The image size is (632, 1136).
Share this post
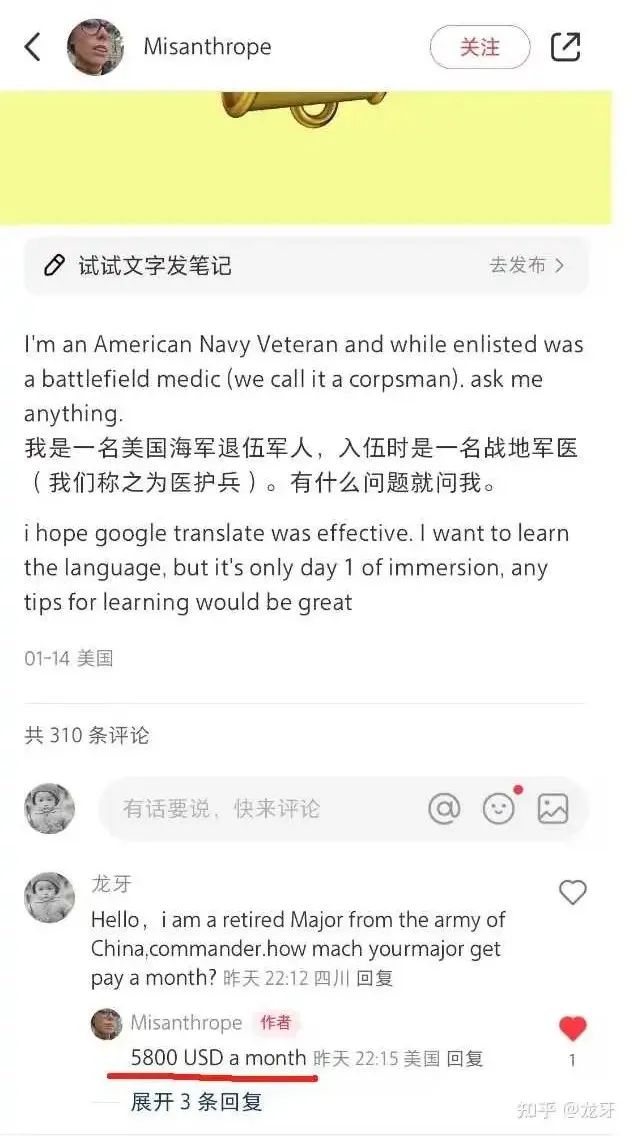(x=565, y=47)
